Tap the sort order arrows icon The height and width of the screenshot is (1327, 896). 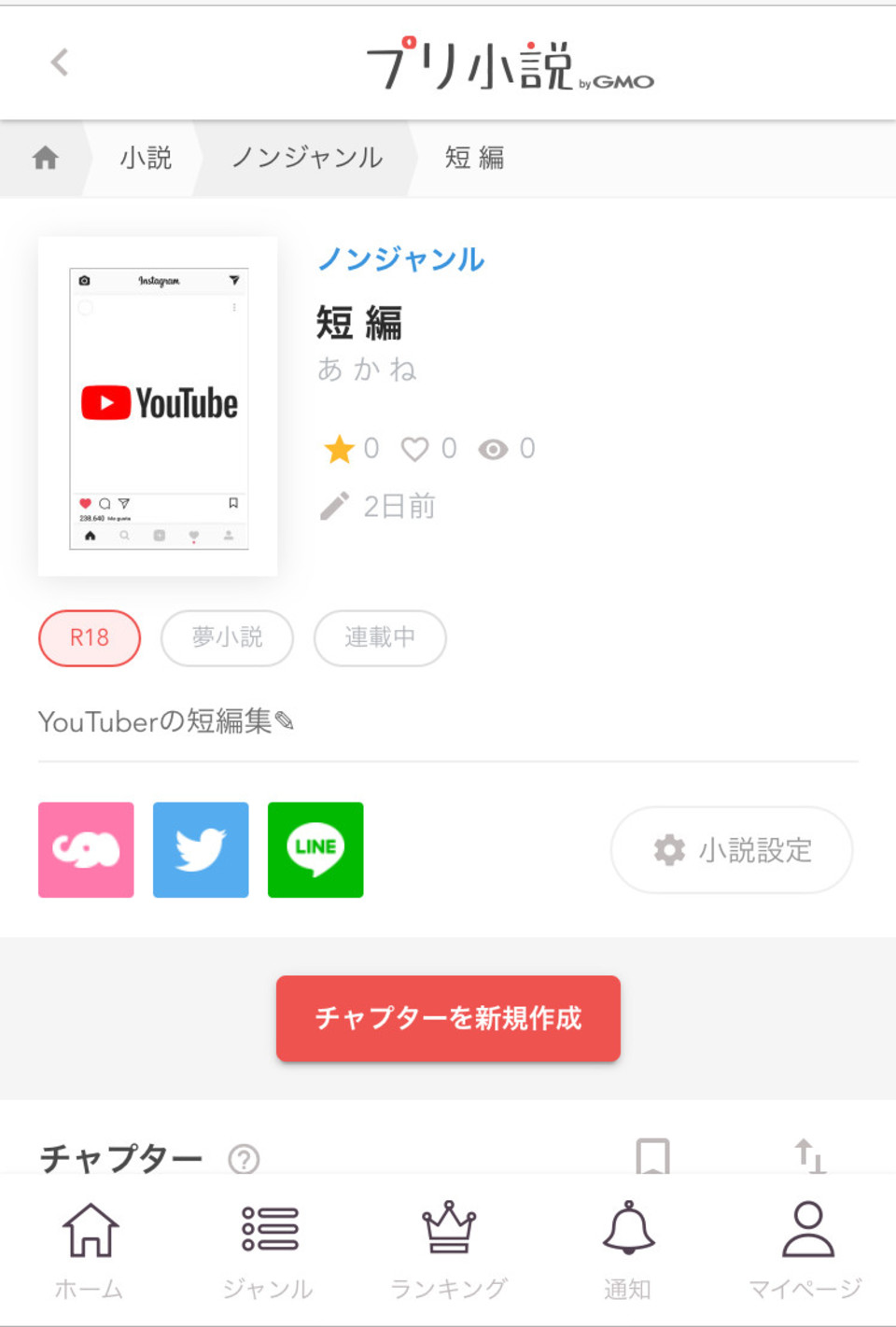809,1155
